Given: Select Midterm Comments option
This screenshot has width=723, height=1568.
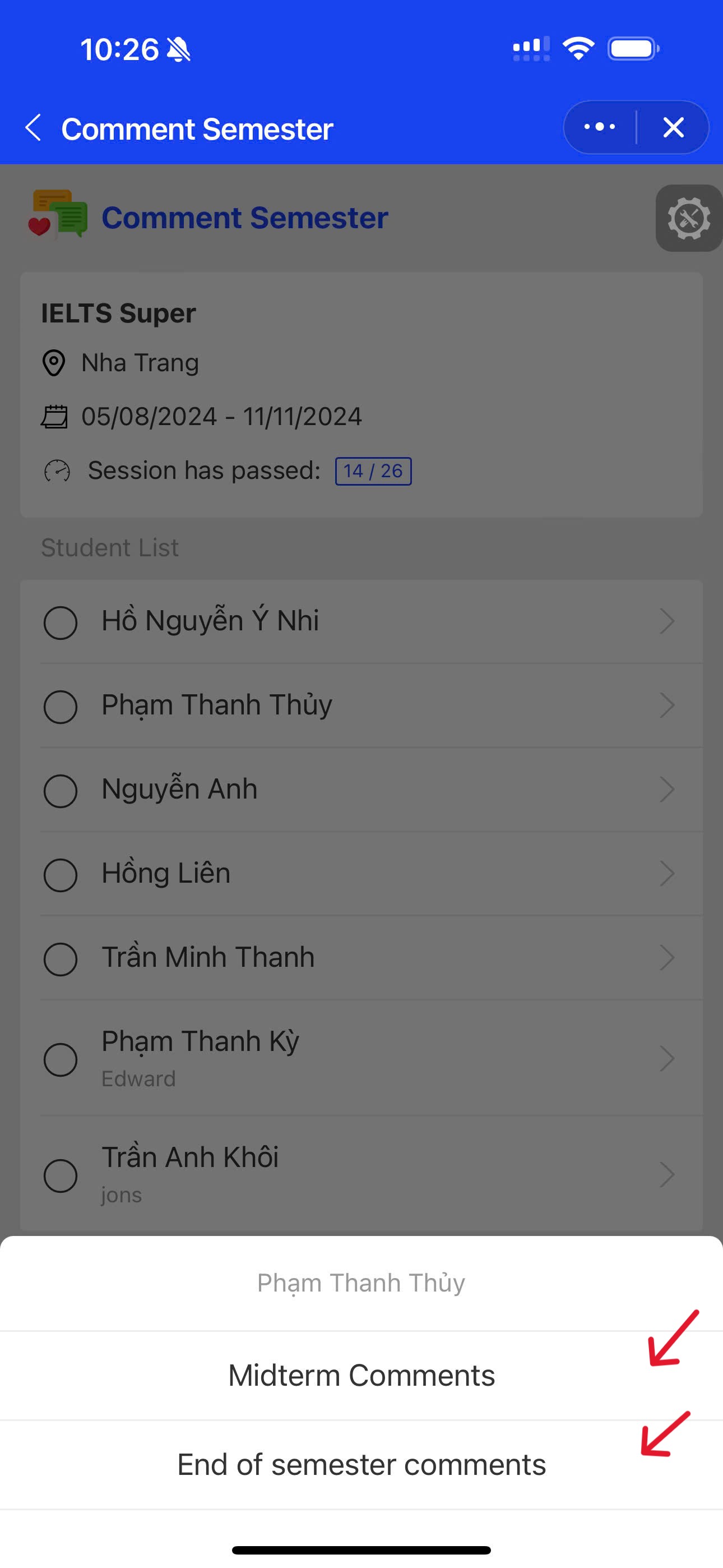Looking at the screenshot, I should (x=361, y=1376).
